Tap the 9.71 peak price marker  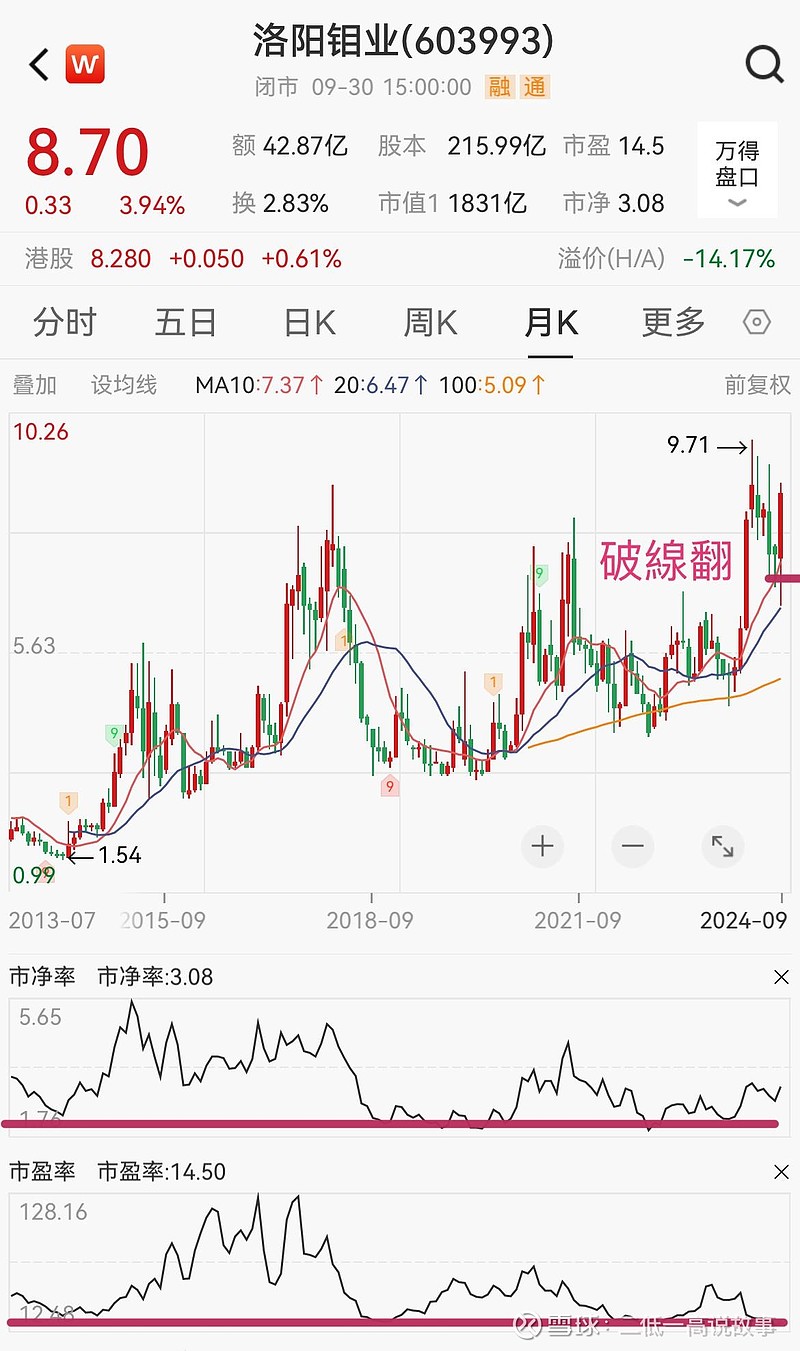coord(687,446)
